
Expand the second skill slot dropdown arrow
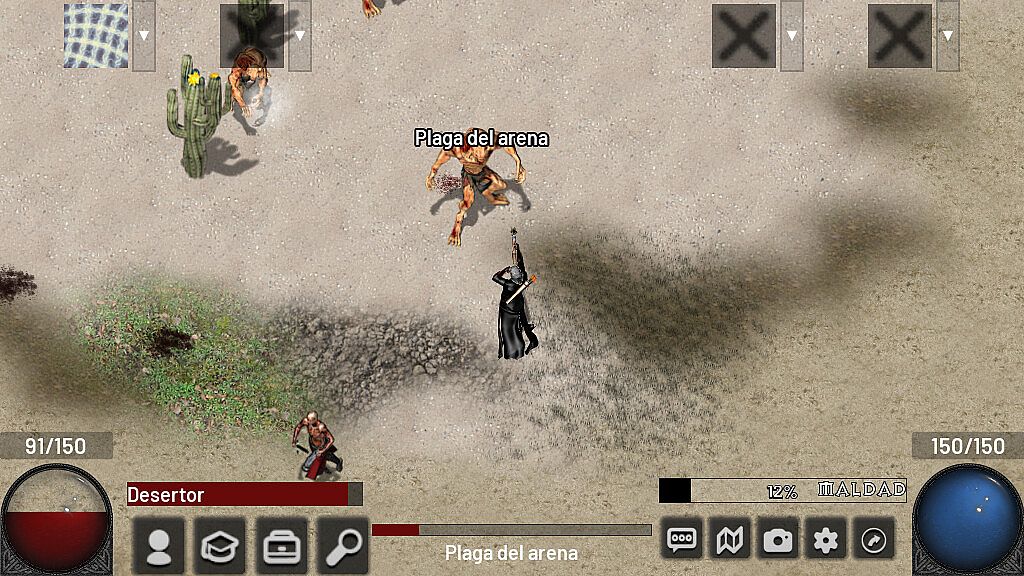click(x=300, y=36)
